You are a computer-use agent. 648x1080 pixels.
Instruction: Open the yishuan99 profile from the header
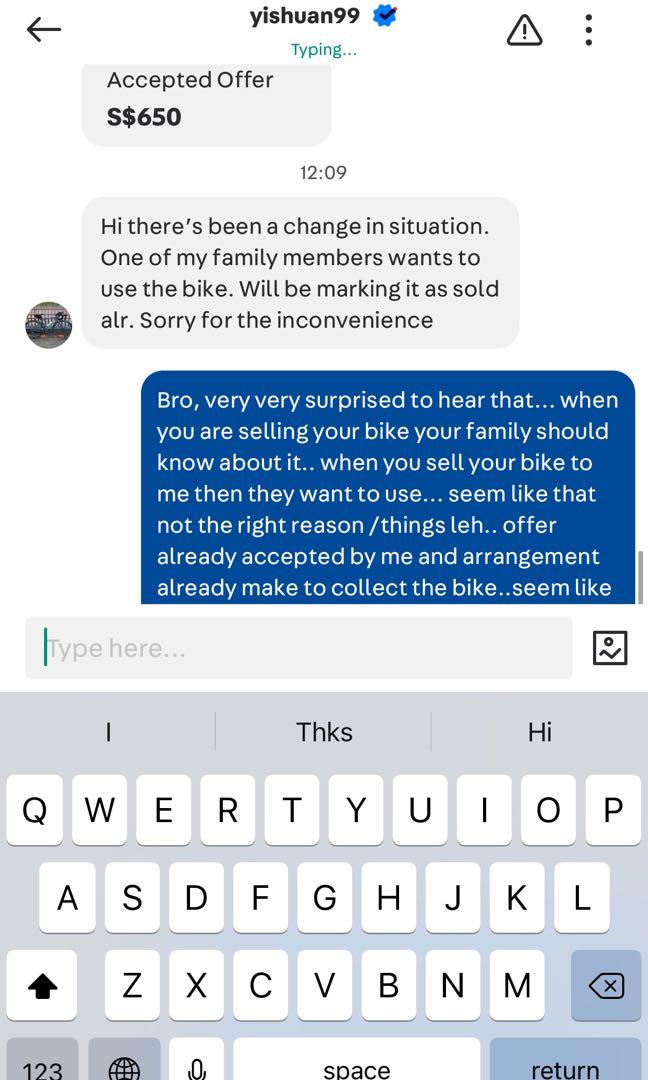click(305, 17)
